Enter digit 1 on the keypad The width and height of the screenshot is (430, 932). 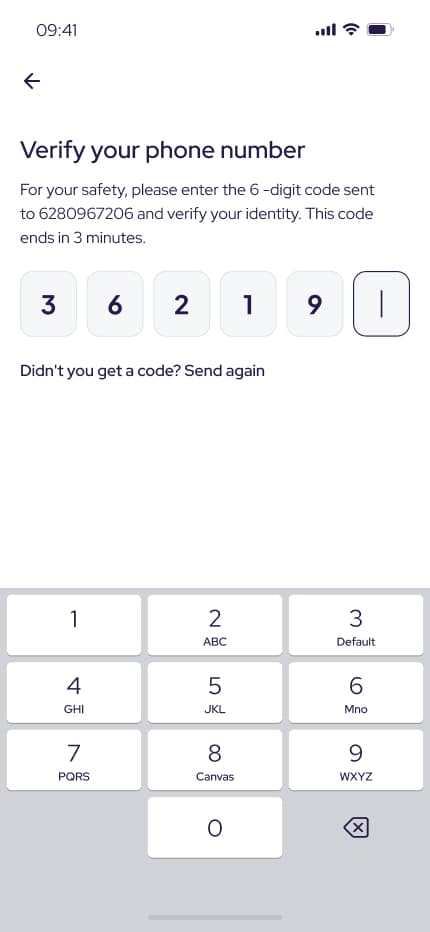(x=74, y=625)
